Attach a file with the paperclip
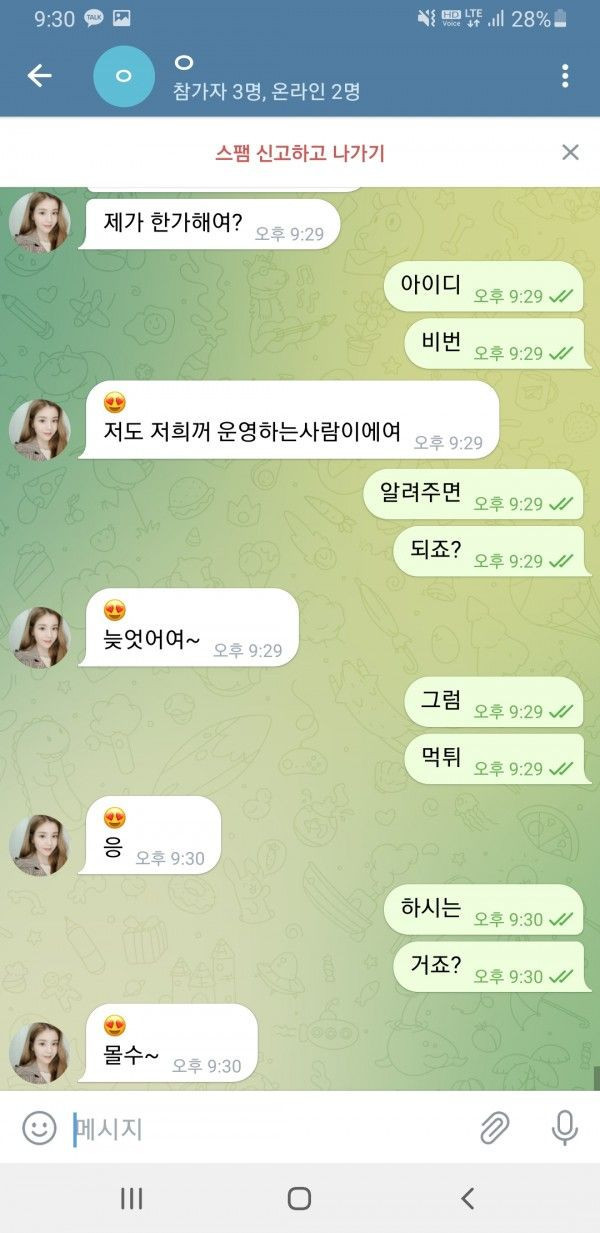Screen dimensions: 600x1233 (494, 1128)
